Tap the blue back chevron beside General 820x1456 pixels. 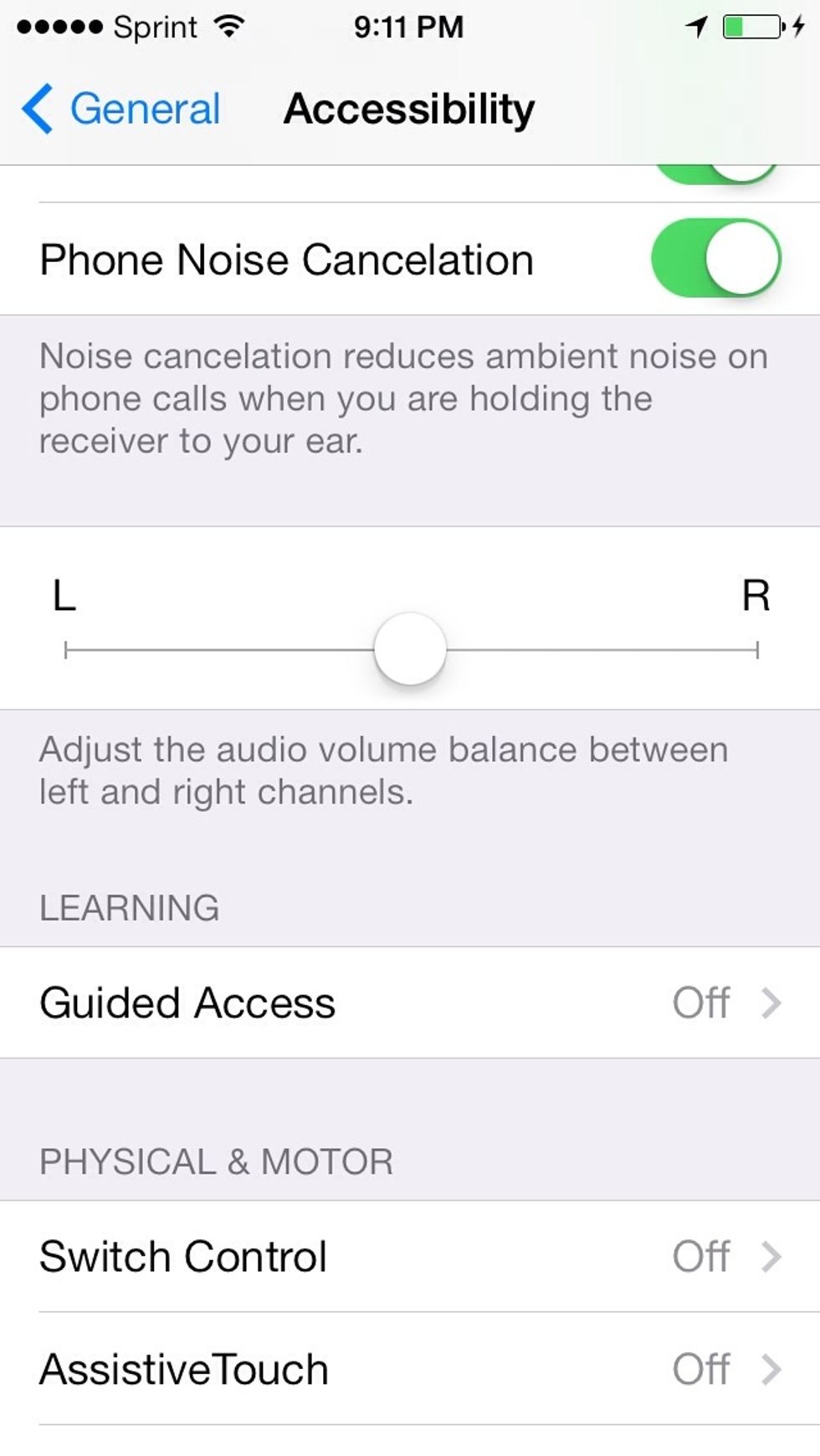click(x=37, y=107)
